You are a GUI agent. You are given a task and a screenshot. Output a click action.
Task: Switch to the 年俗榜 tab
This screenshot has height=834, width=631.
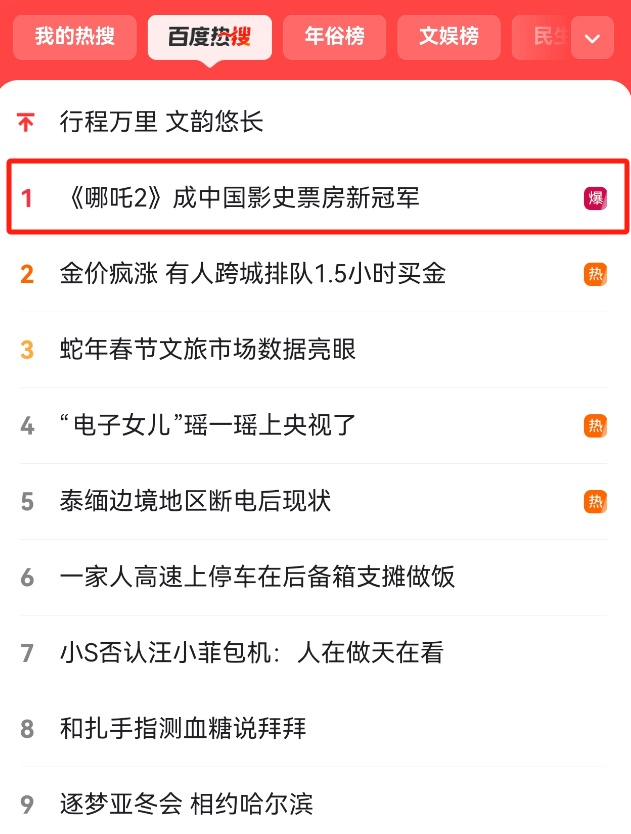(334, 38)
